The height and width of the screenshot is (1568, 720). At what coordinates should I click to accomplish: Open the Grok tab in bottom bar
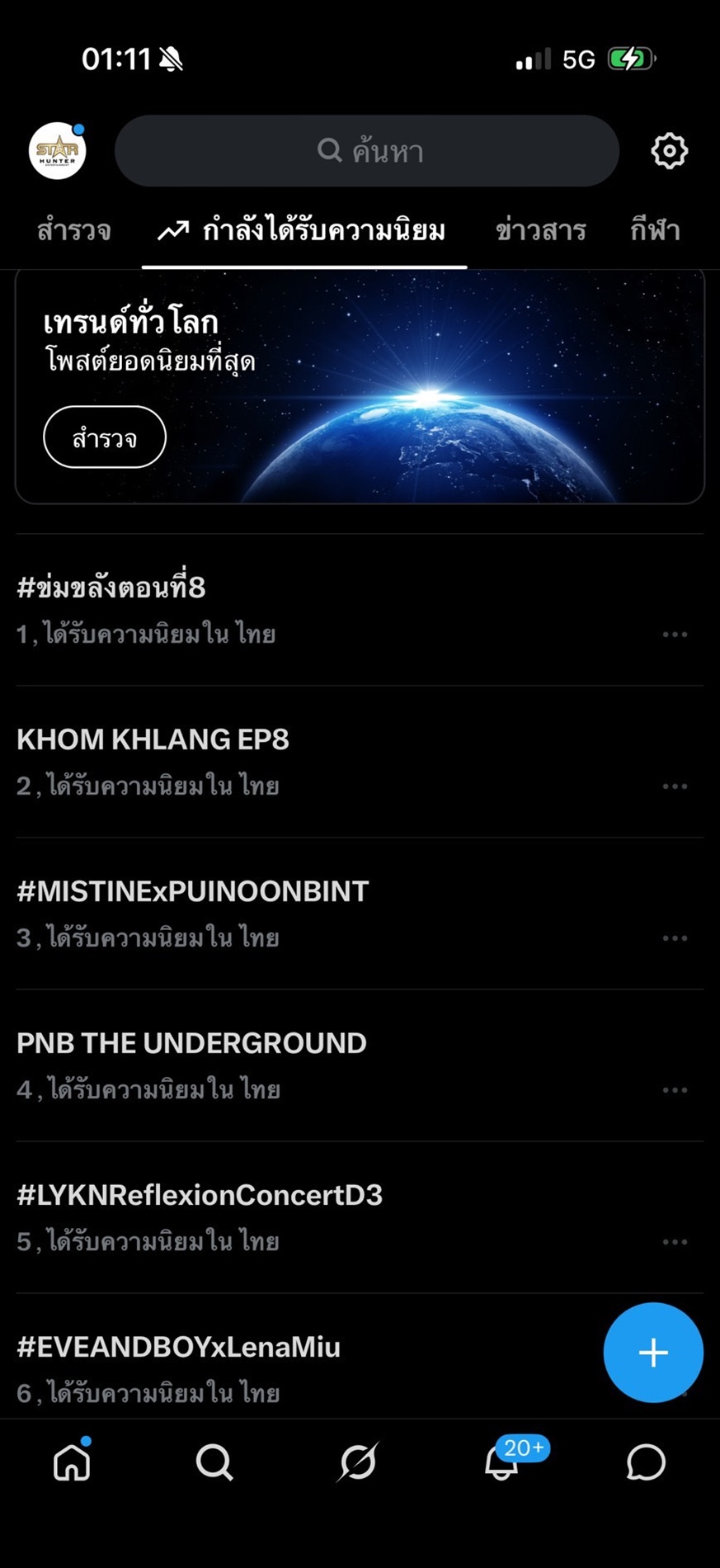[358, 1462]
